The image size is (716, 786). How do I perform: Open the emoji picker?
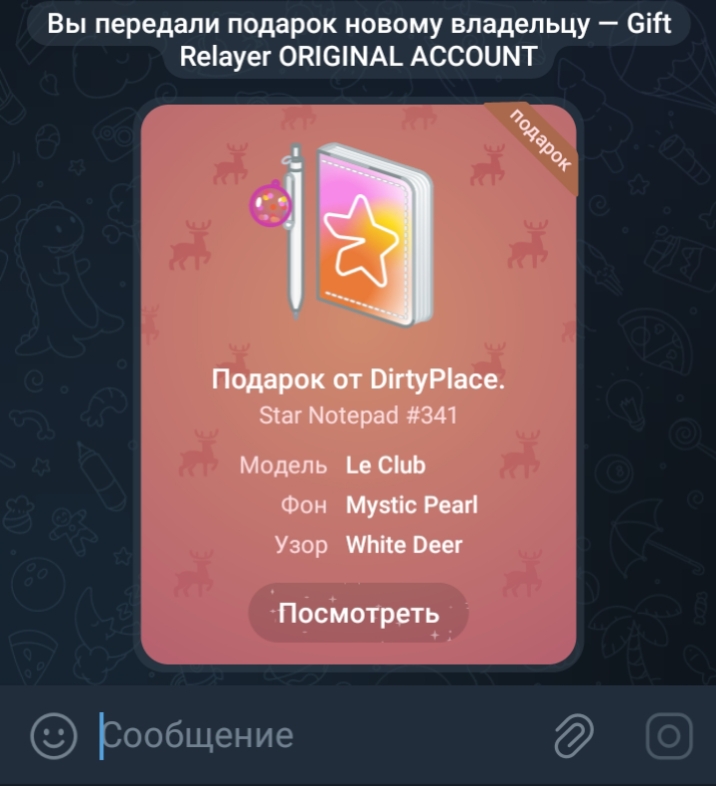tap(54, 737)
